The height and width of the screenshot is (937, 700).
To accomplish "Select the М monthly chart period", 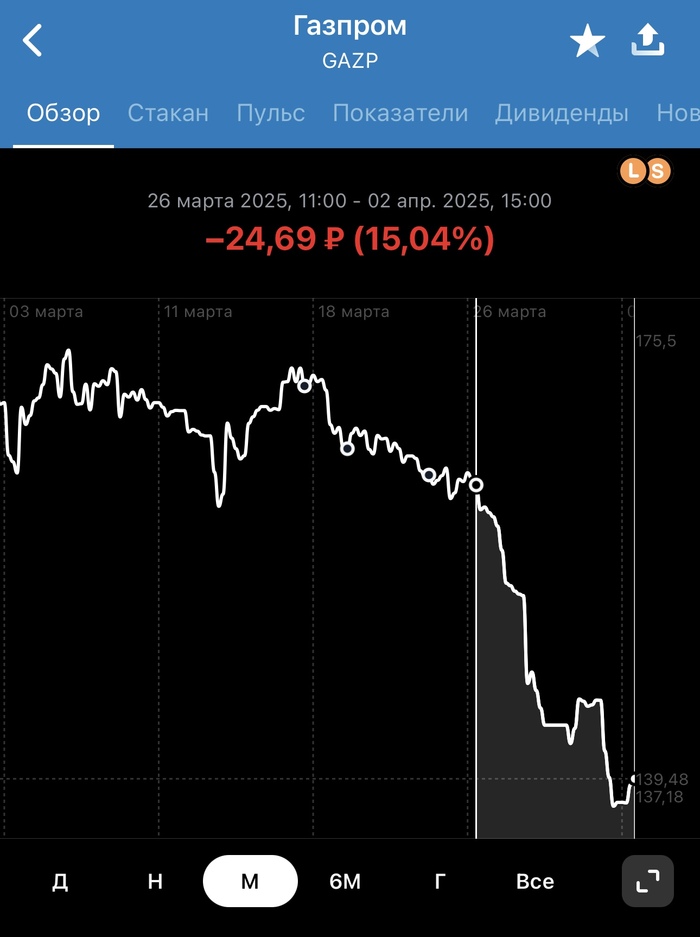I will [250, 881].
